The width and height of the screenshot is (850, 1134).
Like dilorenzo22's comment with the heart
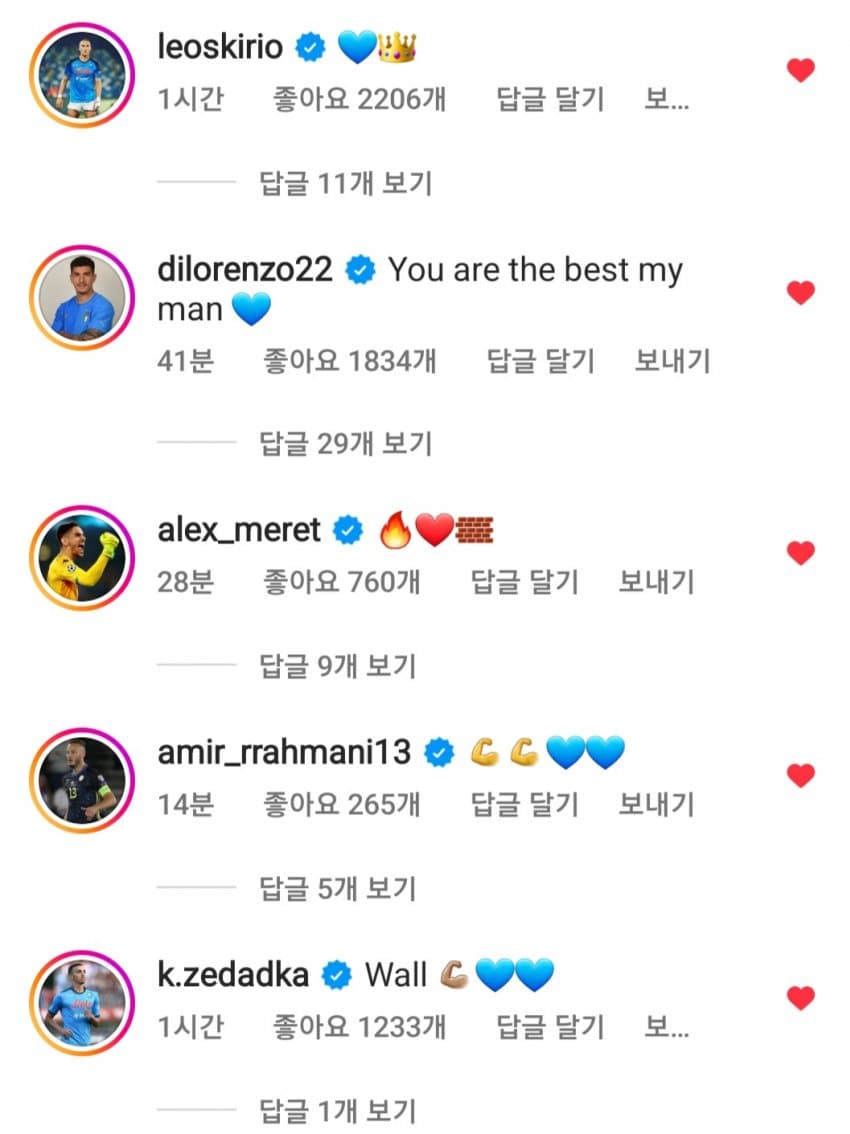click(800, 292)
